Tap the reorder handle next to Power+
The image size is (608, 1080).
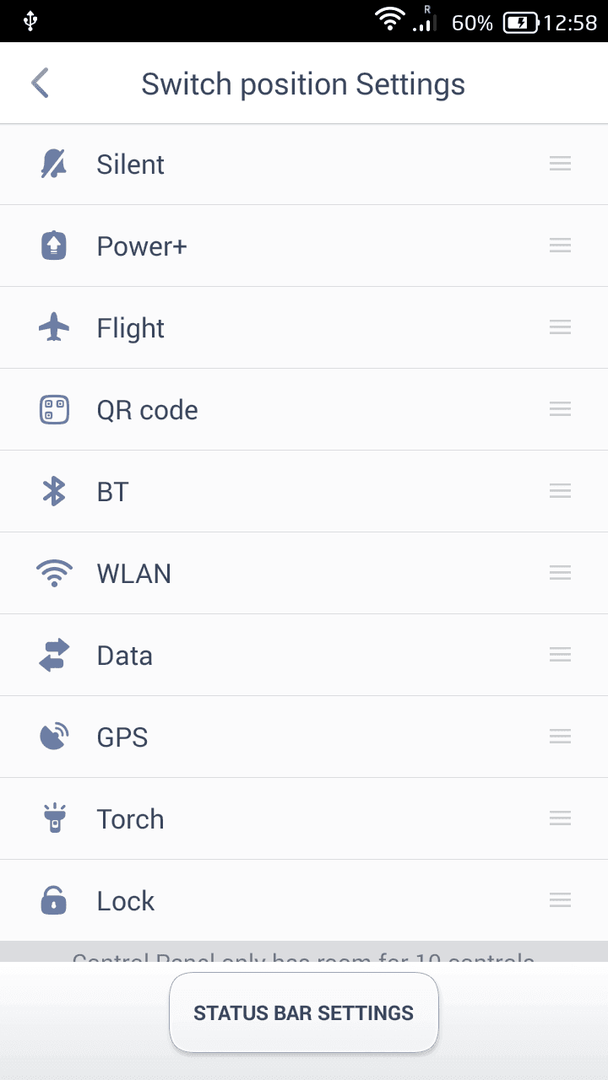(560, 246)
